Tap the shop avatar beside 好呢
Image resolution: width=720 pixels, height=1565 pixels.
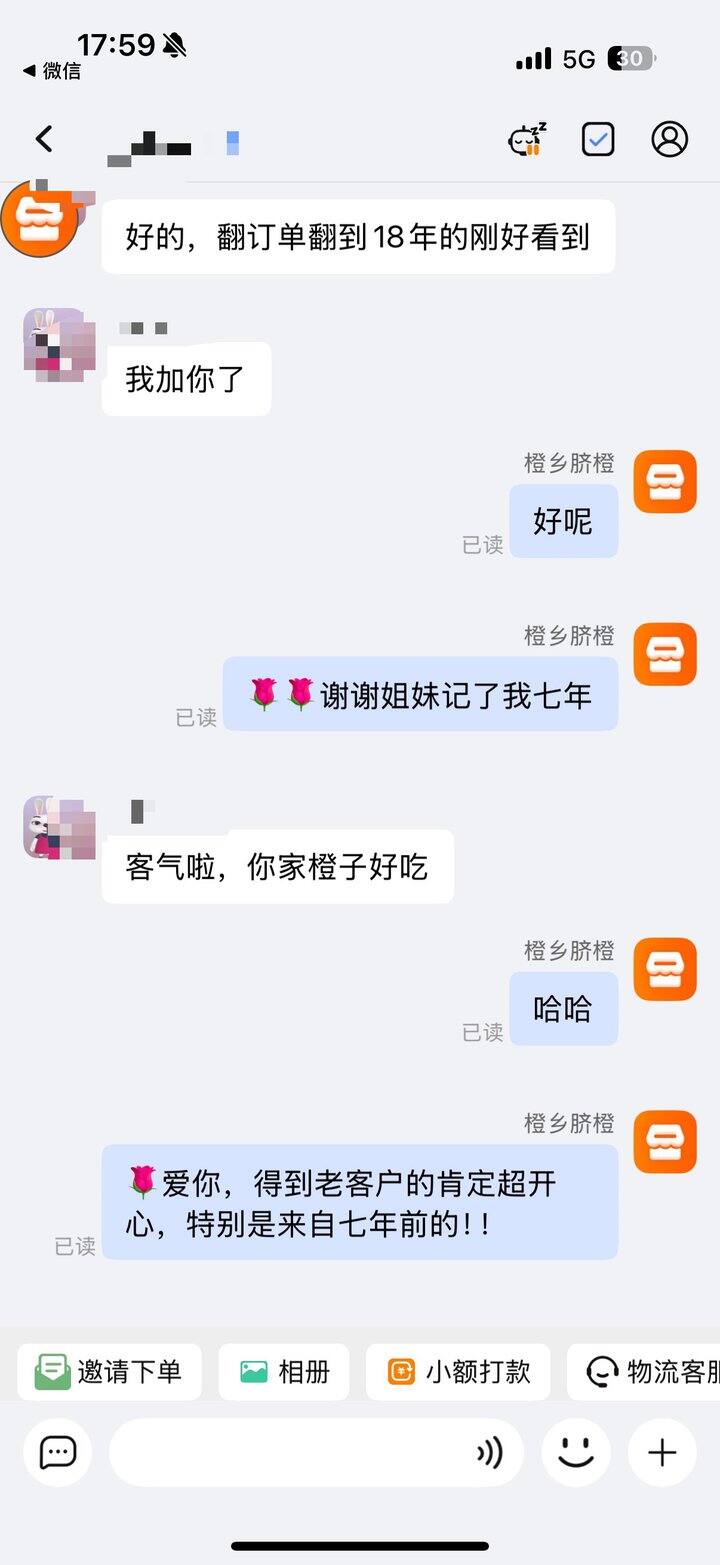[x=665, y=482]
